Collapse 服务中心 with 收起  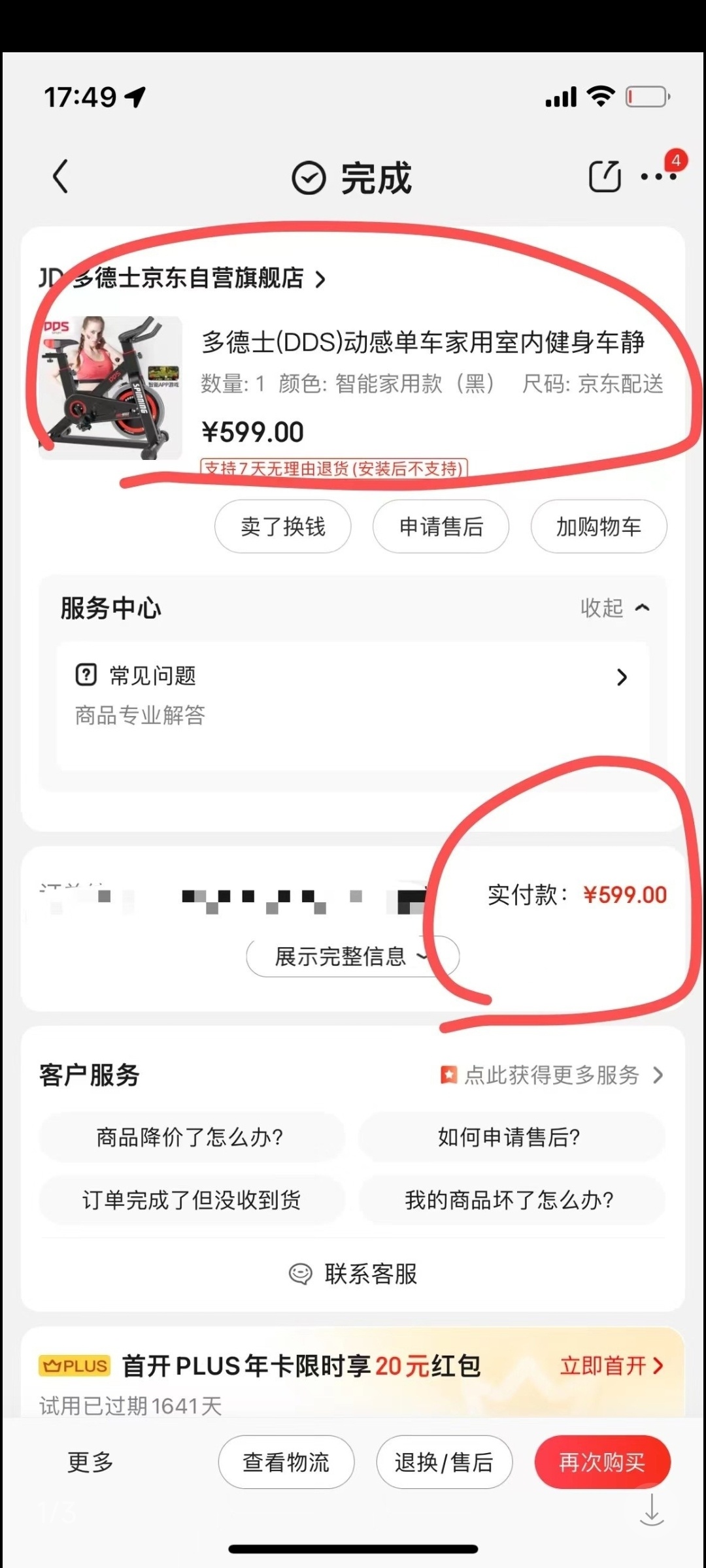point(614,608)
